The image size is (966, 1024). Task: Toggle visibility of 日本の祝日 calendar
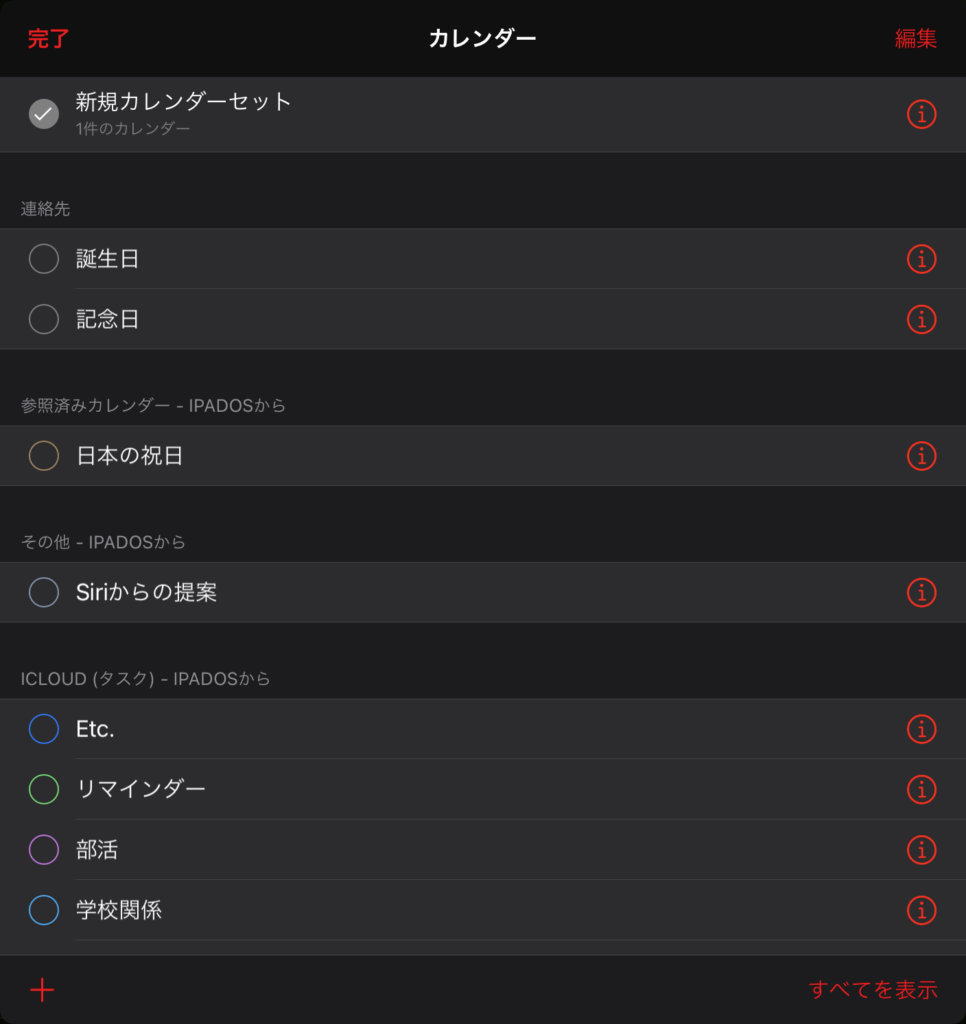tap(43, 455)
